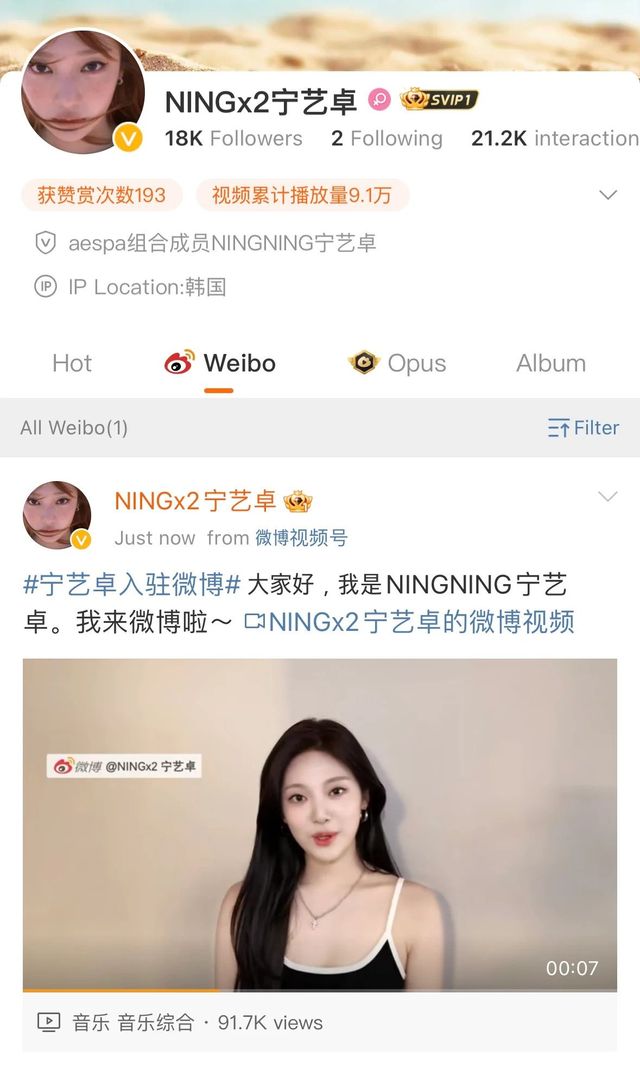640x1068 pixels.
Task: Switch to the Hot tab
Action: 72,363
